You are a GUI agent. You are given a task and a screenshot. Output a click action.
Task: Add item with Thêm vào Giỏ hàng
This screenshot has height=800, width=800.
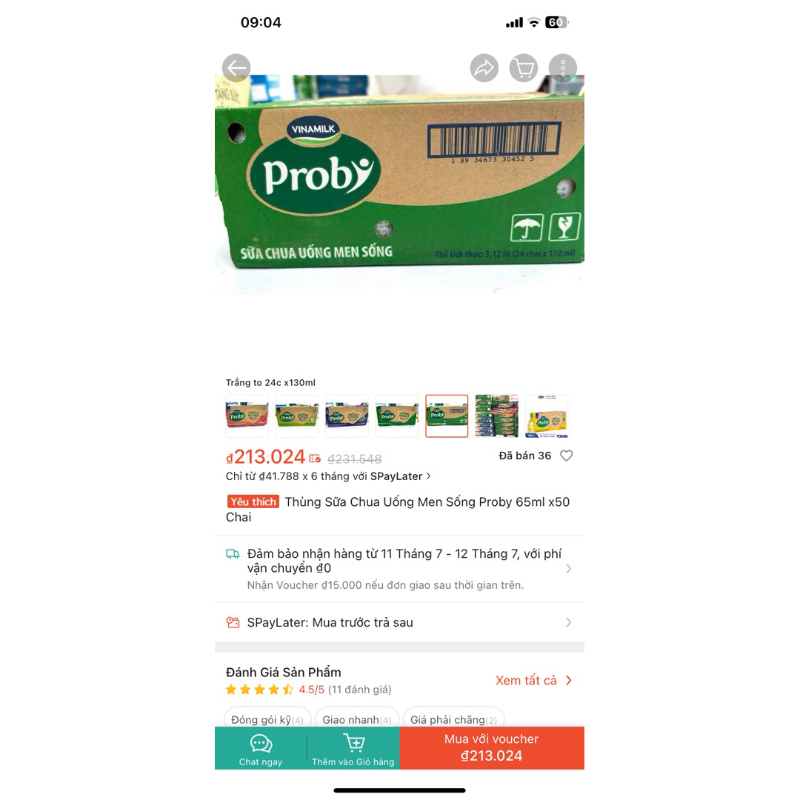353,749
